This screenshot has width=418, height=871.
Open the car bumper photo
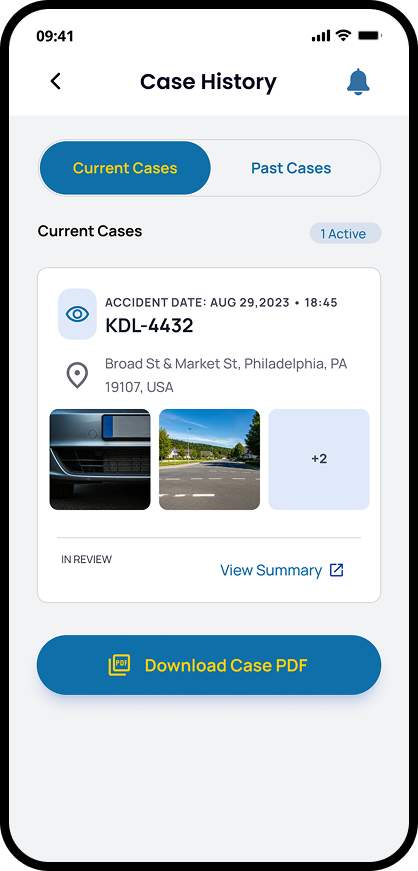coord(100,459)
